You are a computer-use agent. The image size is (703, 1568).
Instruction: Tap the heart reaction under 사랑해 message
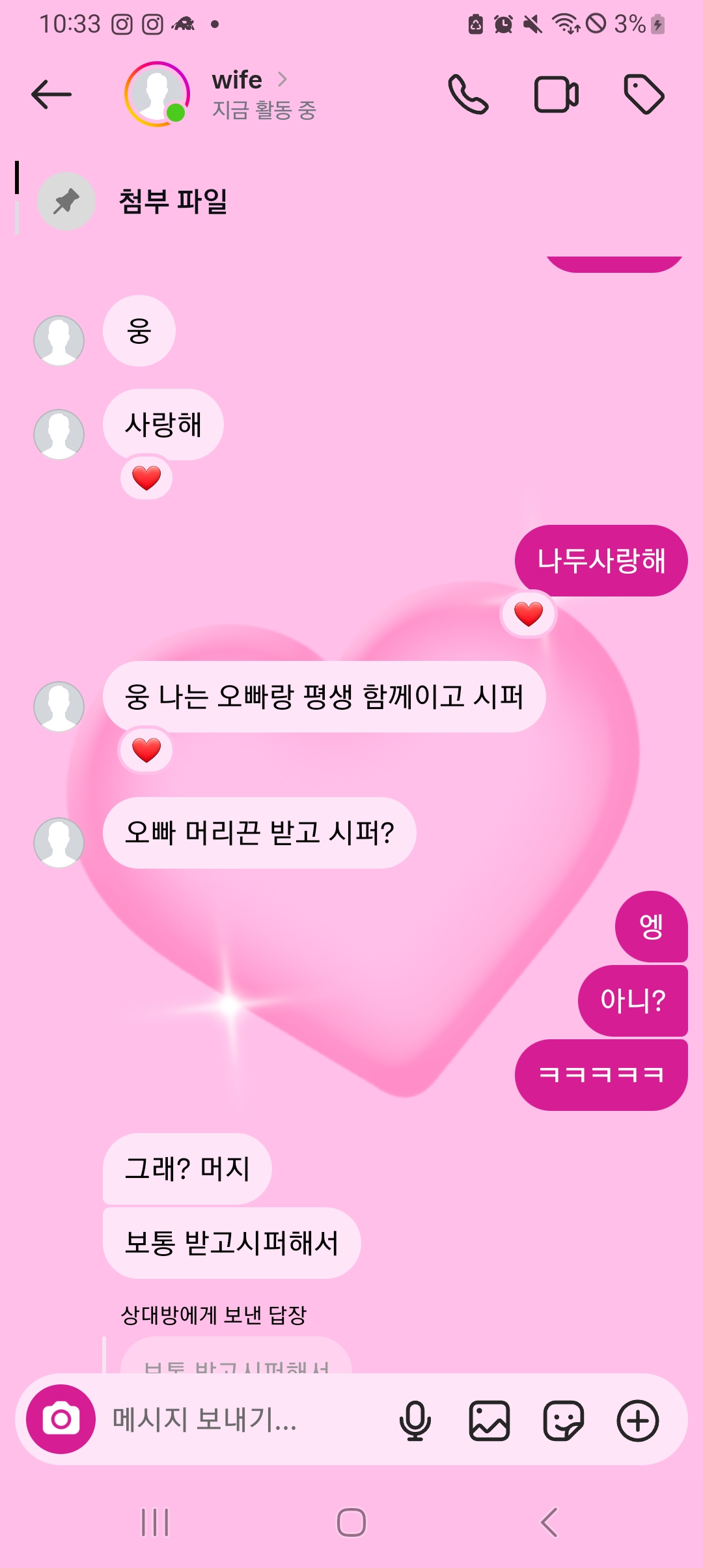pos(146,478)
